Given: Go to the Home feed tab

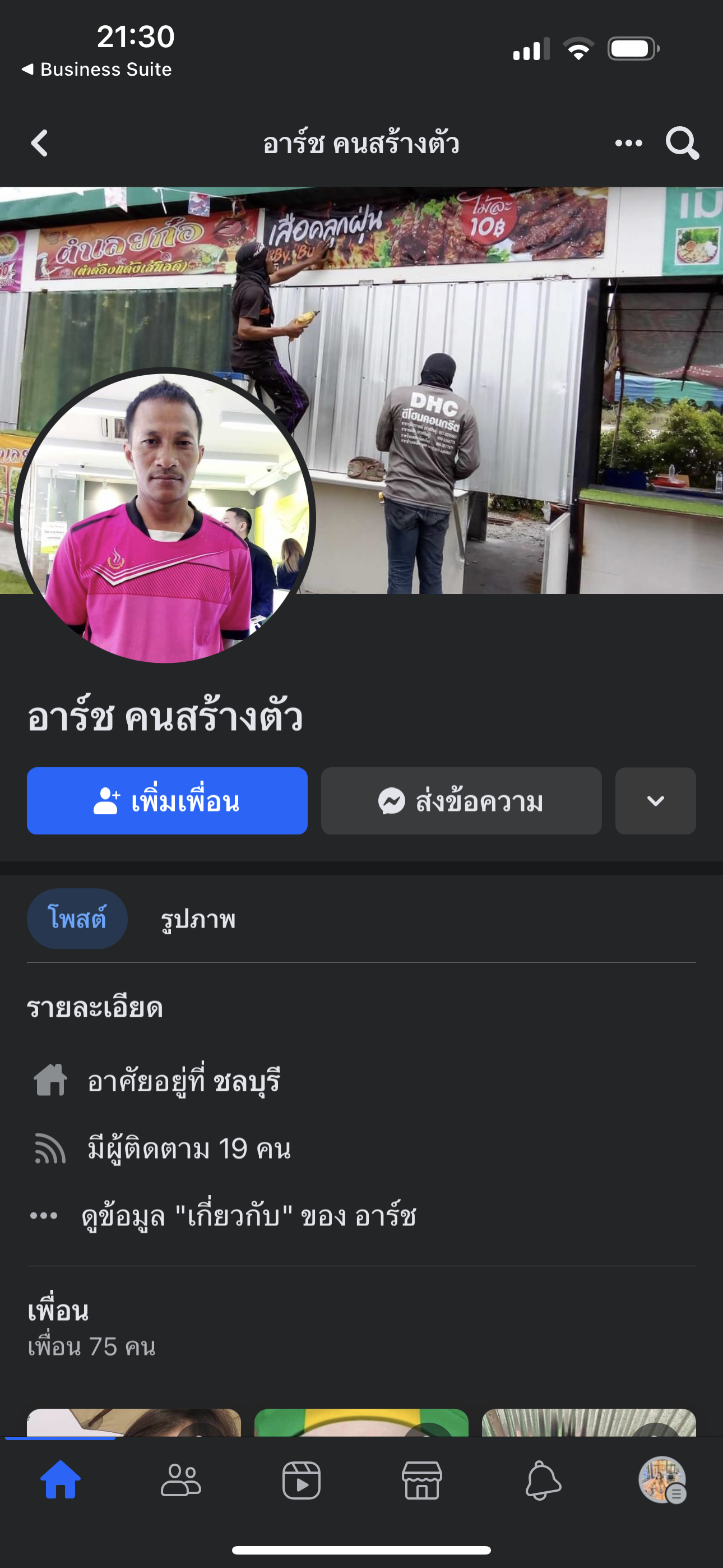Looking at the screenshot, I should click(x=61, y=1480).
